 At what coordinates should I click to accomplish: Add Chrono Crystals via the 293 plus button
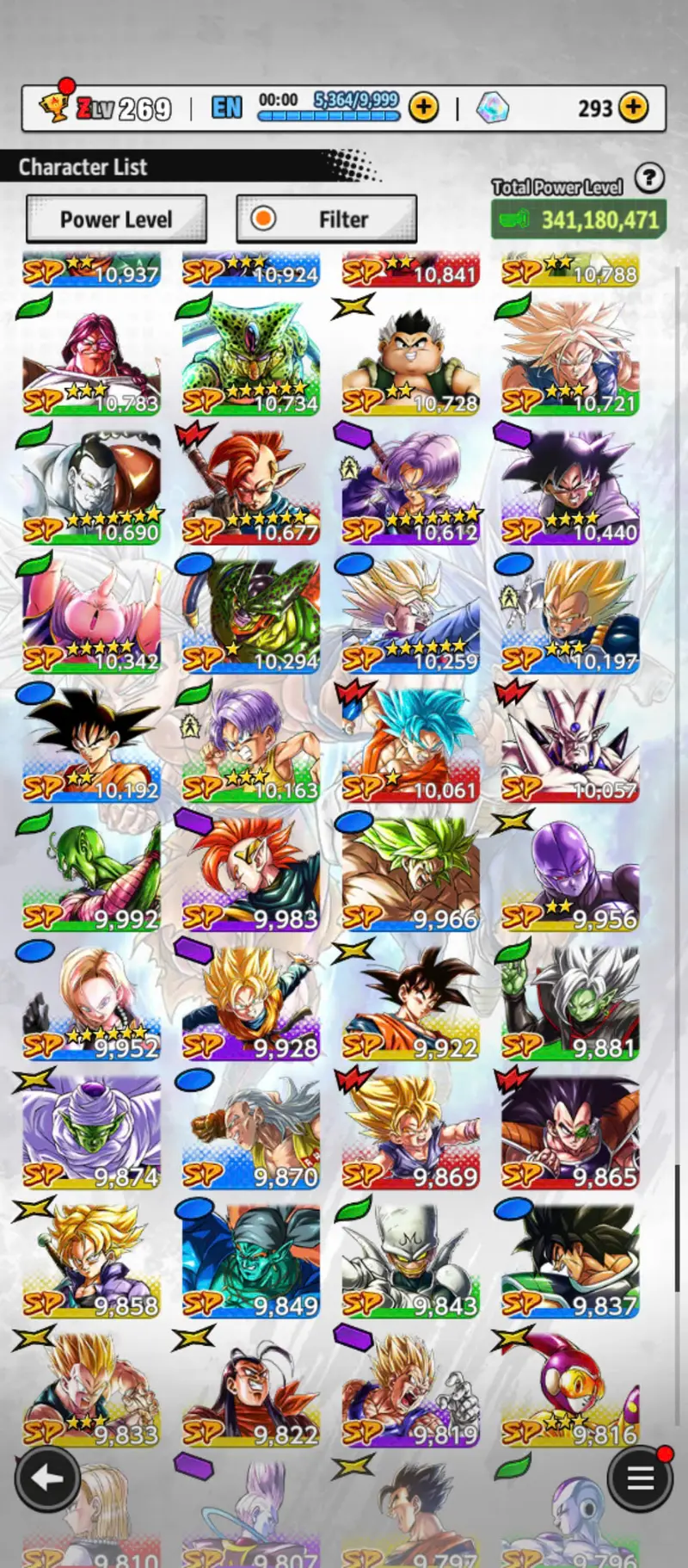coord(634,108)
